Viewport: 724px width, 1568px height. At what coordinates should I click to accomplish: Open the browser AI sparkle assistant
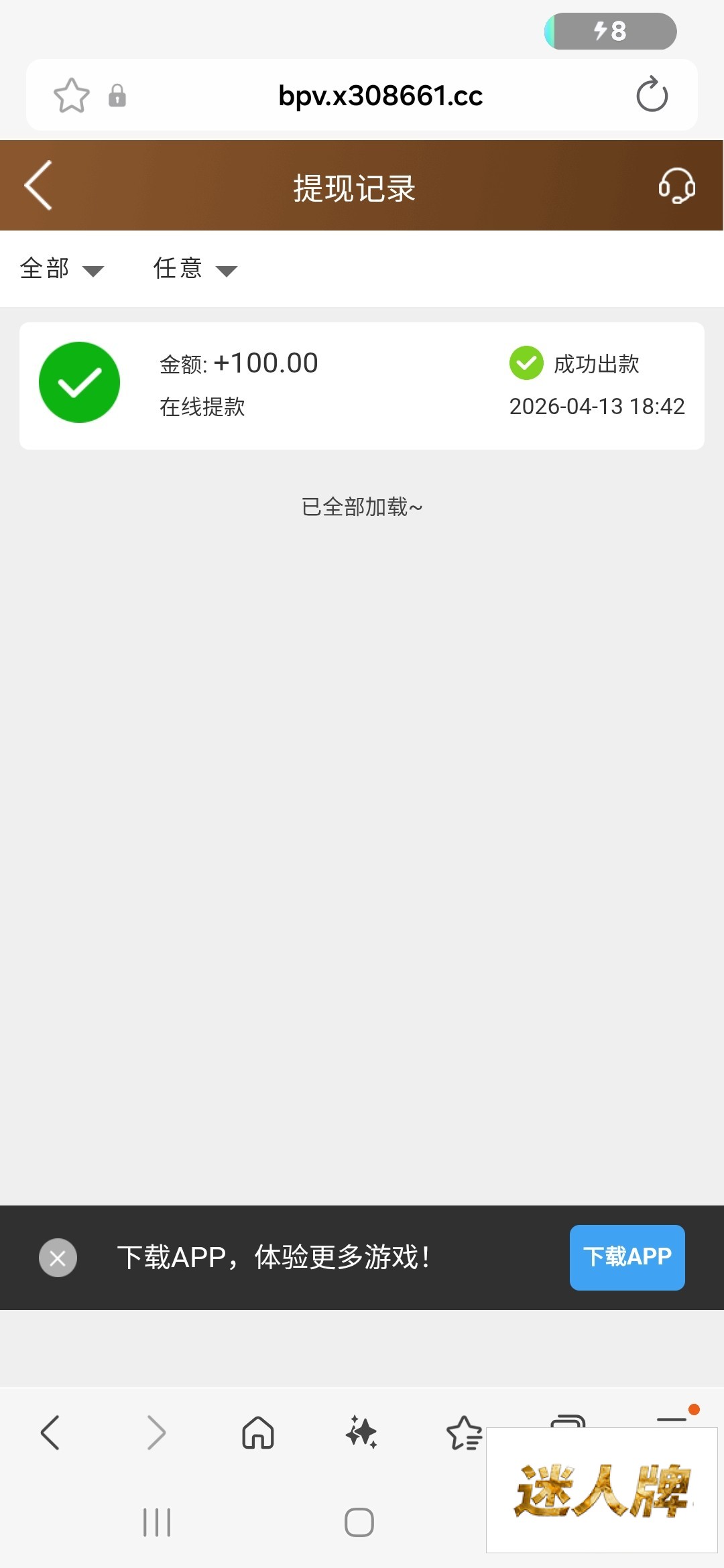361,1433
